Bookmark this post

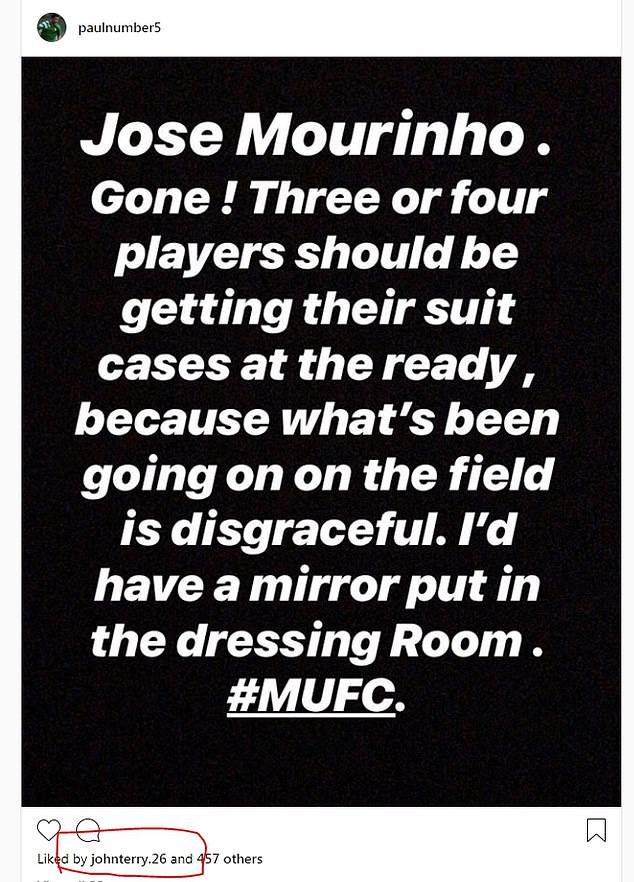click(595, 830)
